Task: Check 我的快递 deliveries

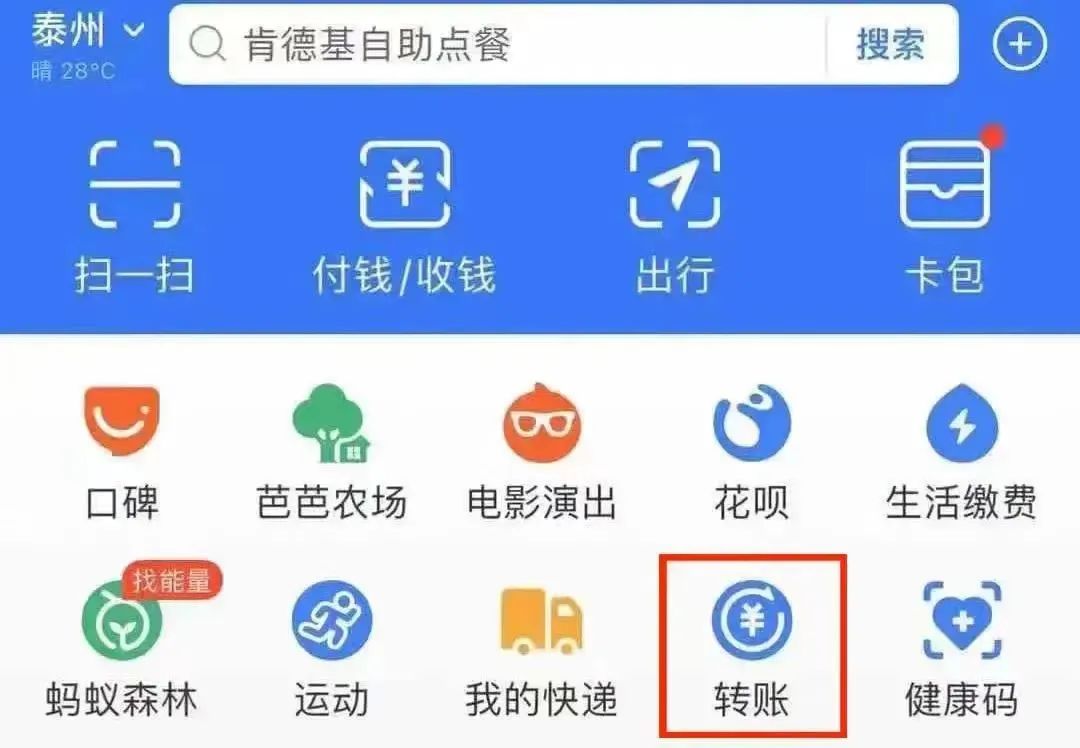Action: click(x=541, y=645)
